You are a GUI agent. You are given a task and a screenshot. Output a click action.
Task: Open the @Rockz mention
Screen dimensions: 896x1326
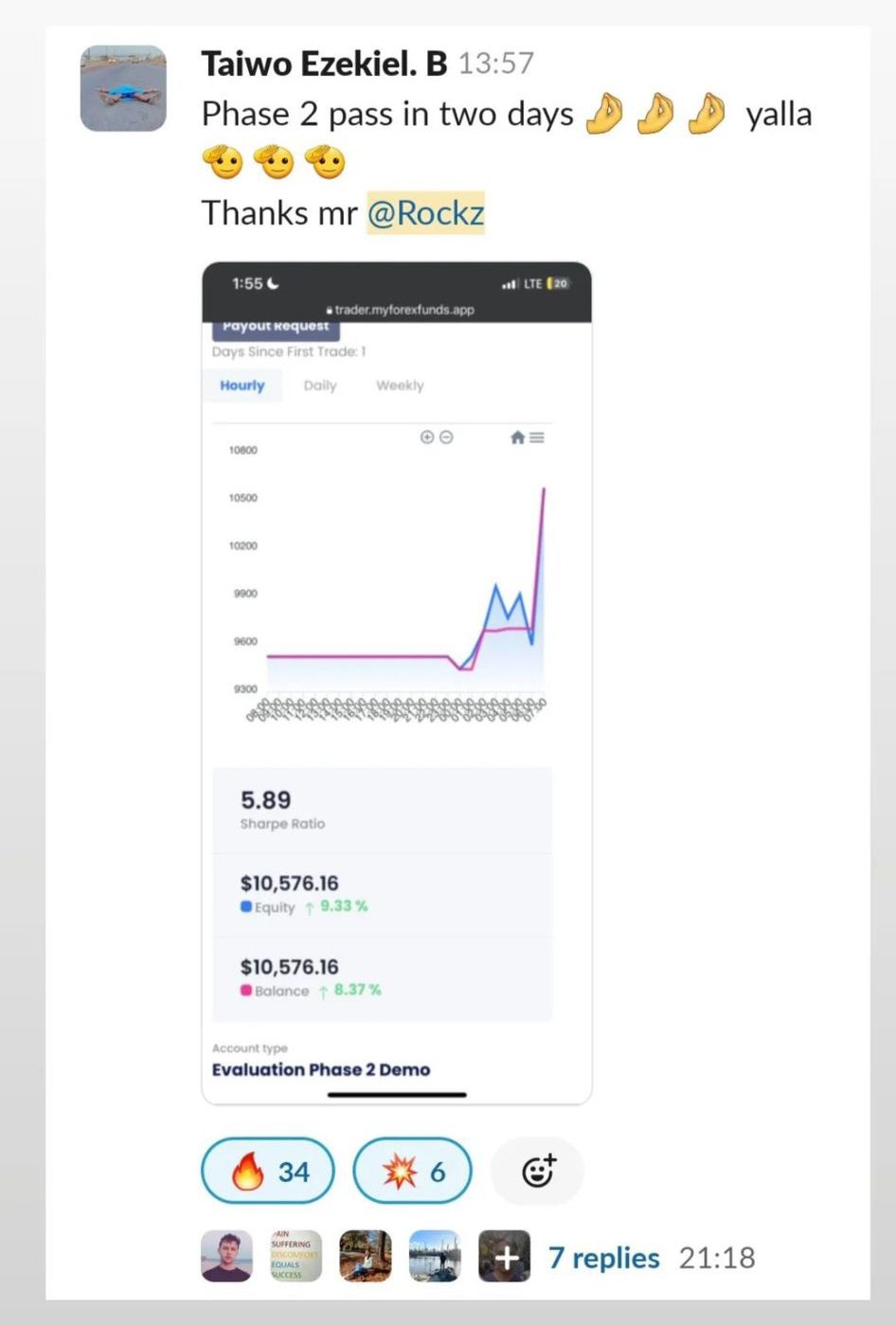425,214
